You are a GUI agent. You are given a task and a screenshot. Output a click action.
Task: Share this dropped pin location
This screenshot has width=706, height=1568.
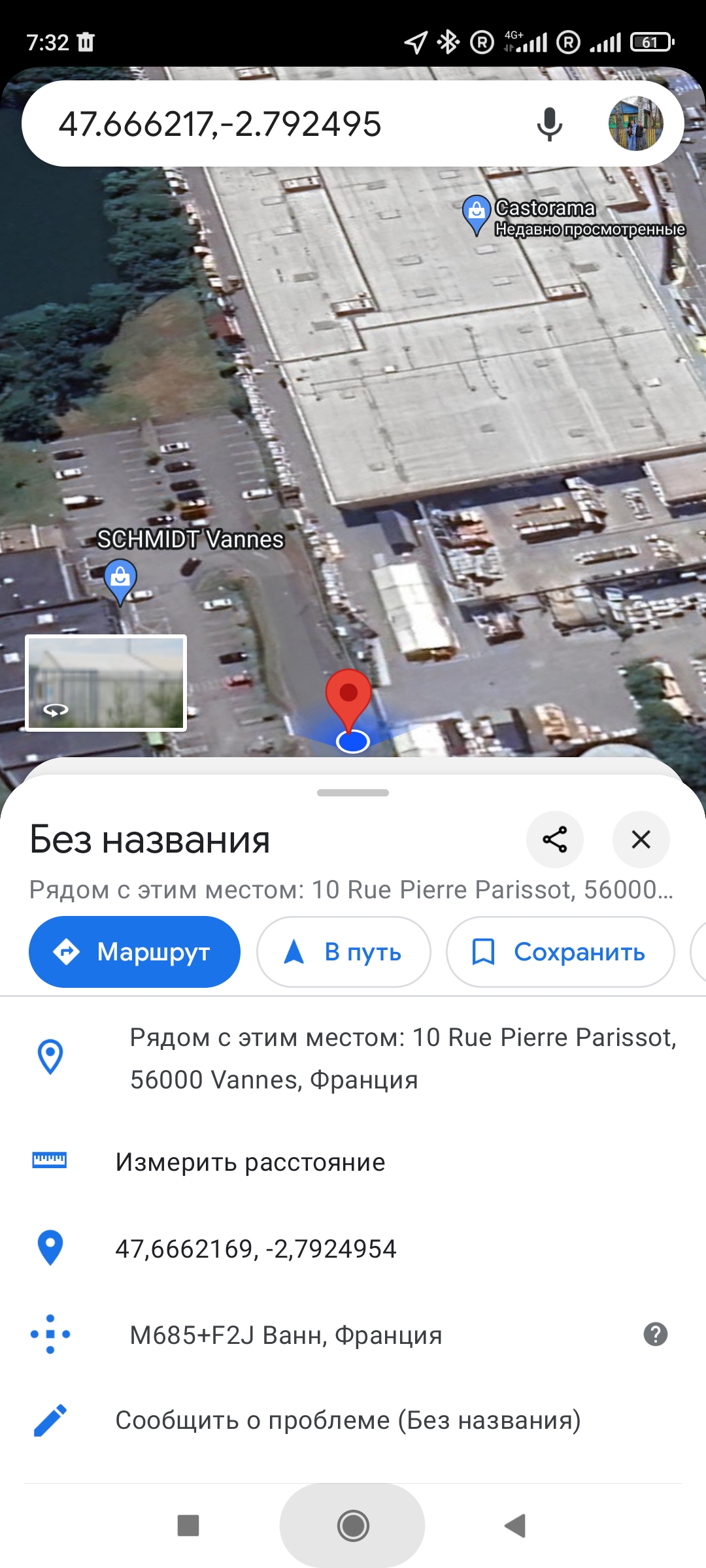click(554, 840)
